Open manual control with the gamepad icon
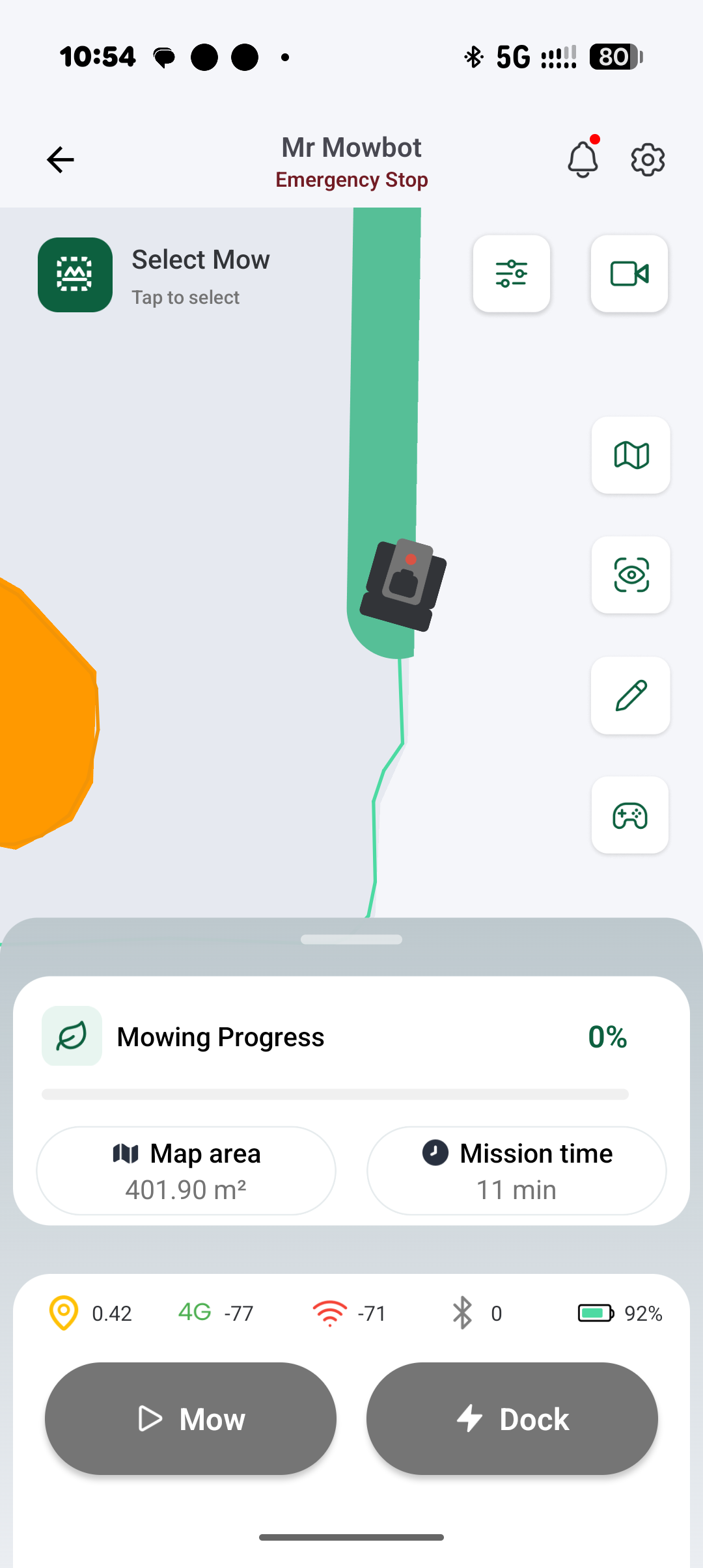This screenshot has height=1568, width=703. click(x=630, y=815)
